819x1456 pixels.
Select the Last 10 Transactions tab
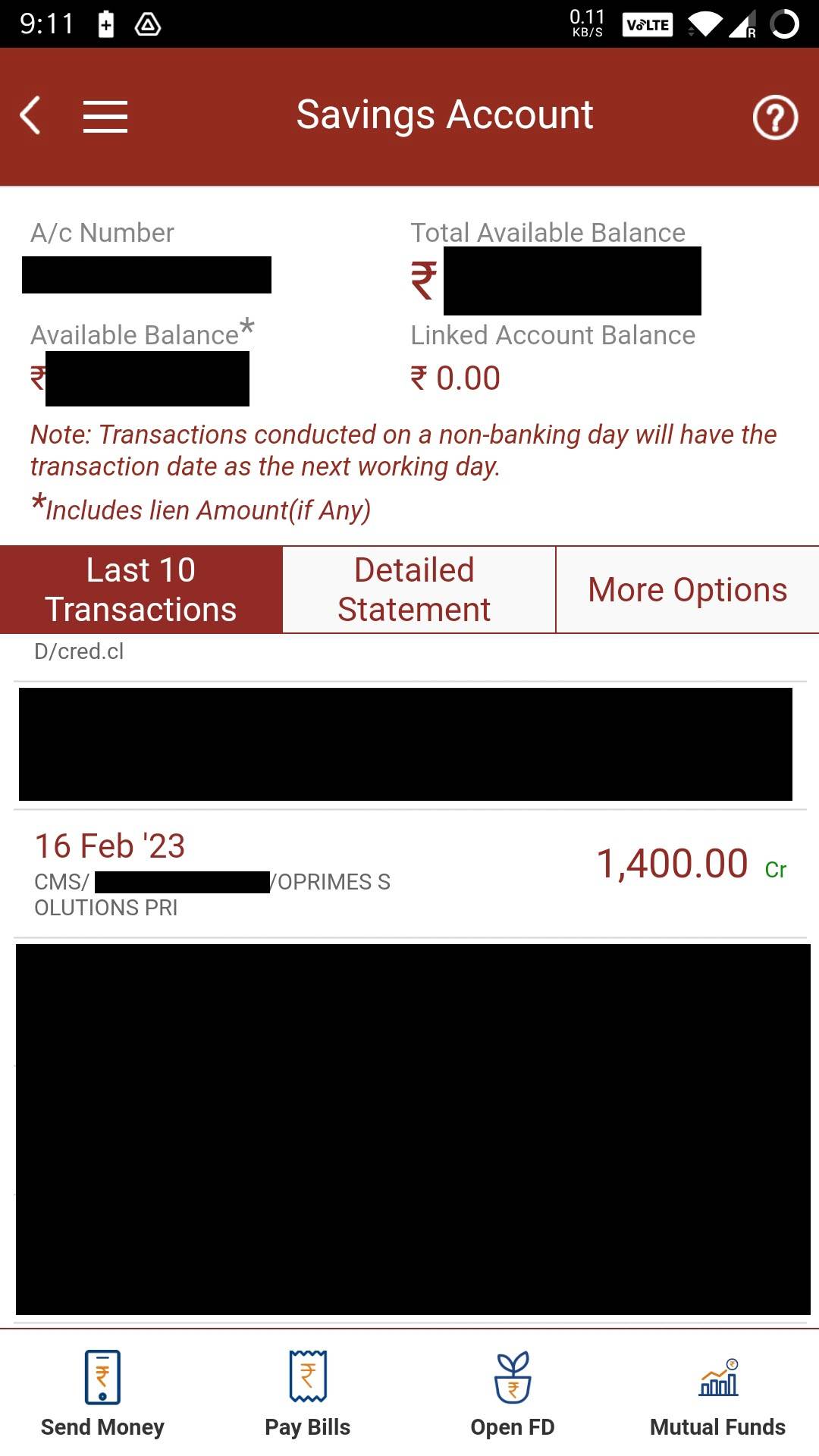click(x=141, y=590)
